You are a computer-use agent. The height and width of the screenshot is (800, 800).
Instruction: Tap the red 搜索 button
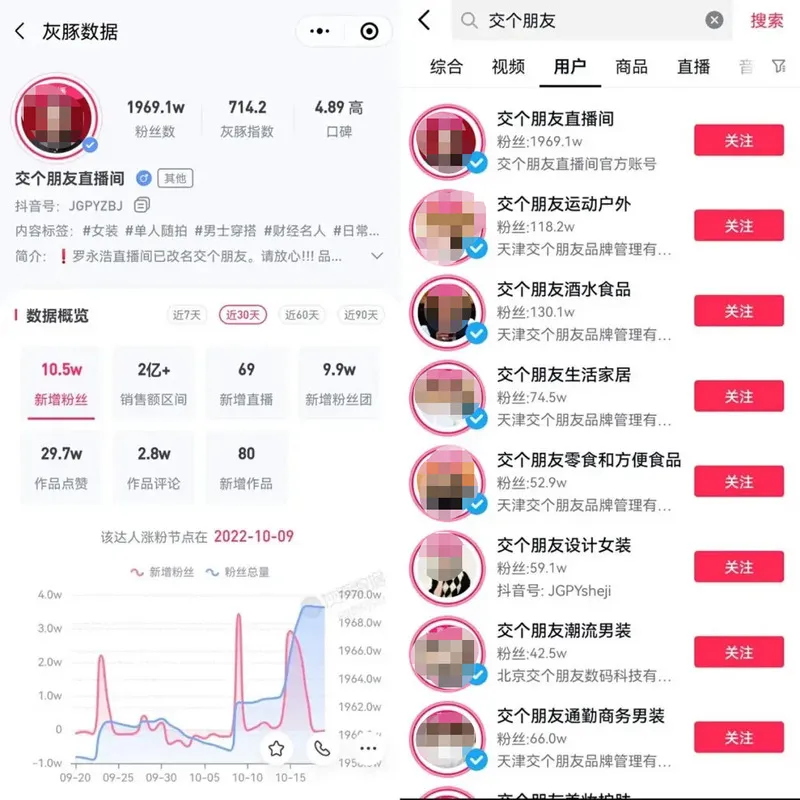coord(767,21)
